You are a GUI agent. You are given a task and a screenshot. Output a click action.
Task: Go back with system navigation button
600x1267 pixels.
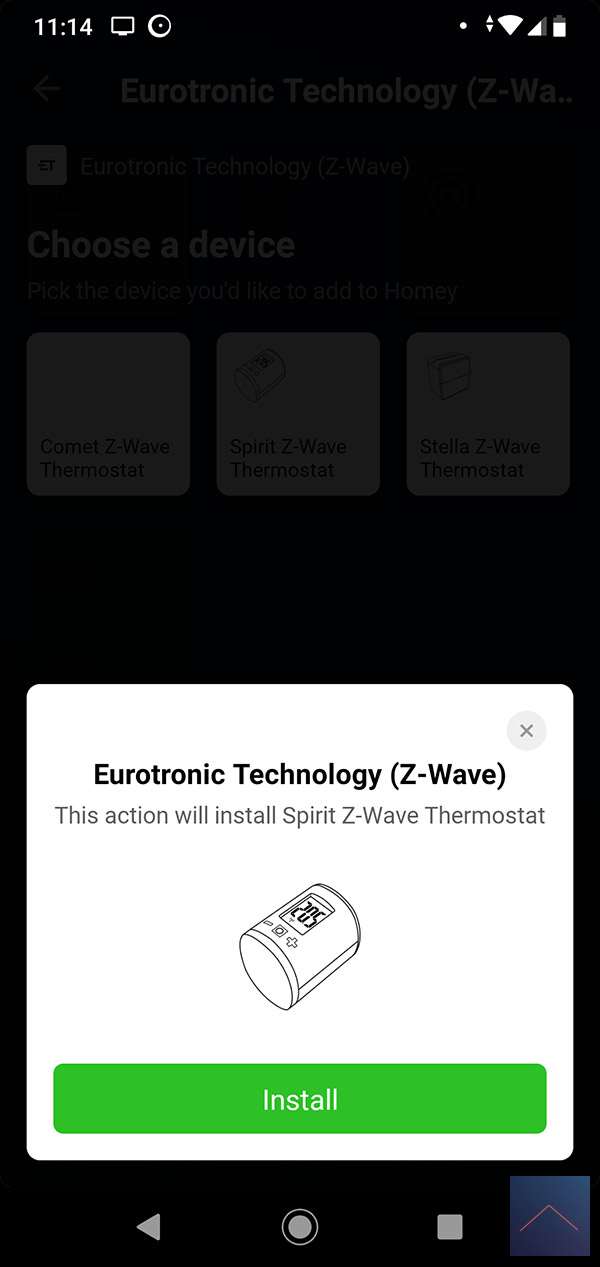pos(149,1226)
